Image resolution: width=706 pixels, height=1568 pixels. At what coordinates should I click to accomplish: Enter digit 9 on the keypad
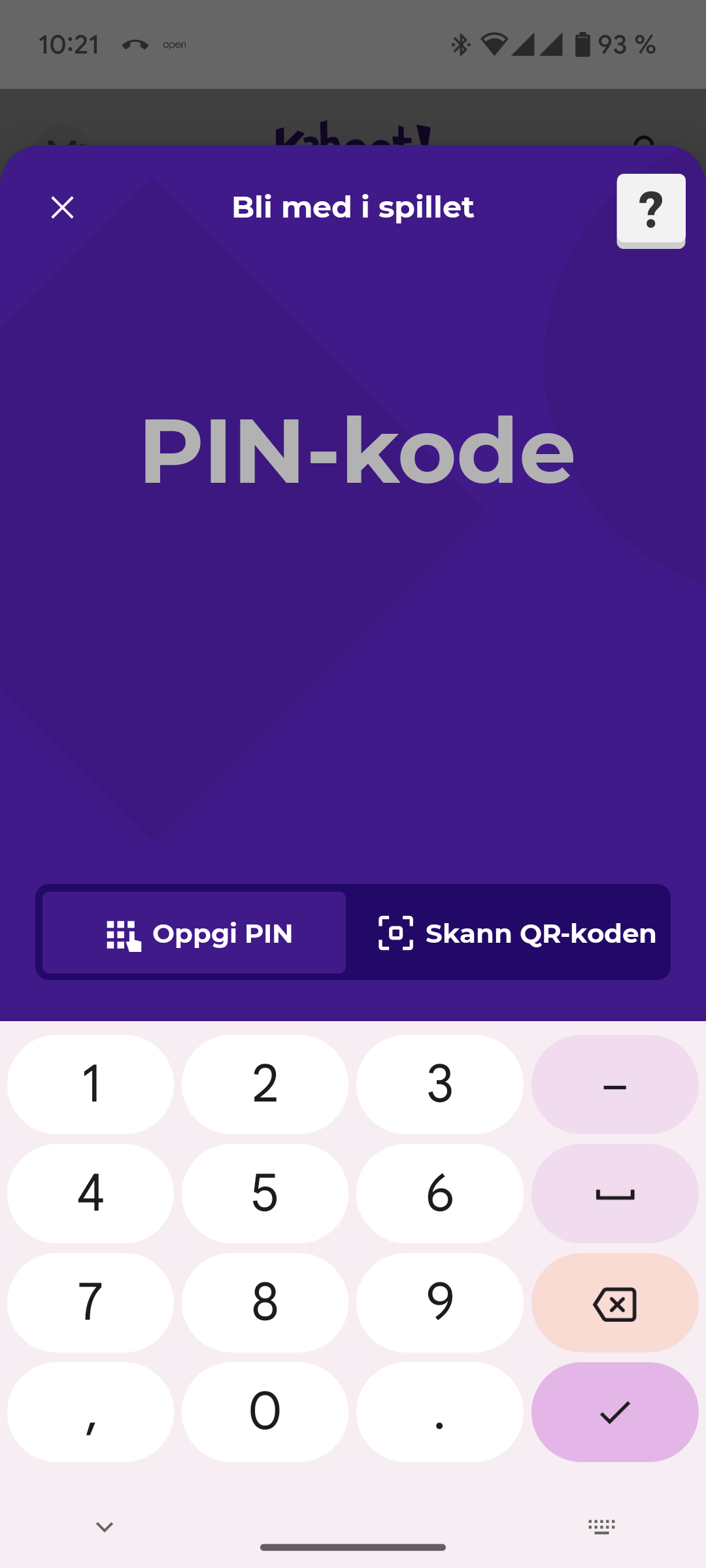tap(440, 1303)
